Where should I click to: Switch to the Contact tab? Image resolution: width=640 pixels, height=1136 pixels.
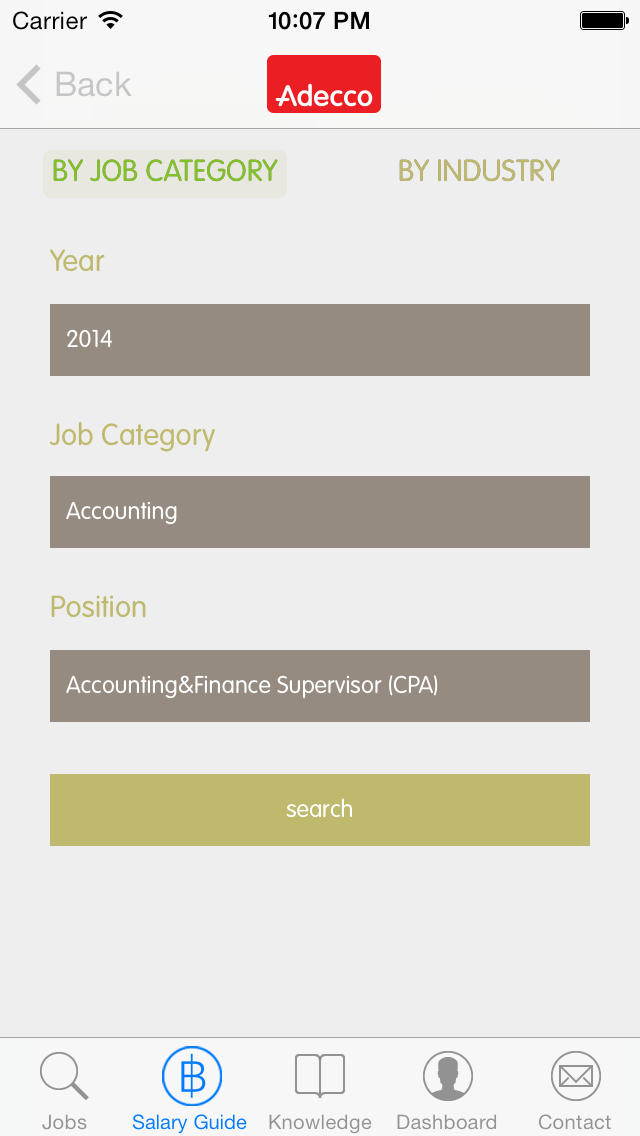click(575, 1089)
